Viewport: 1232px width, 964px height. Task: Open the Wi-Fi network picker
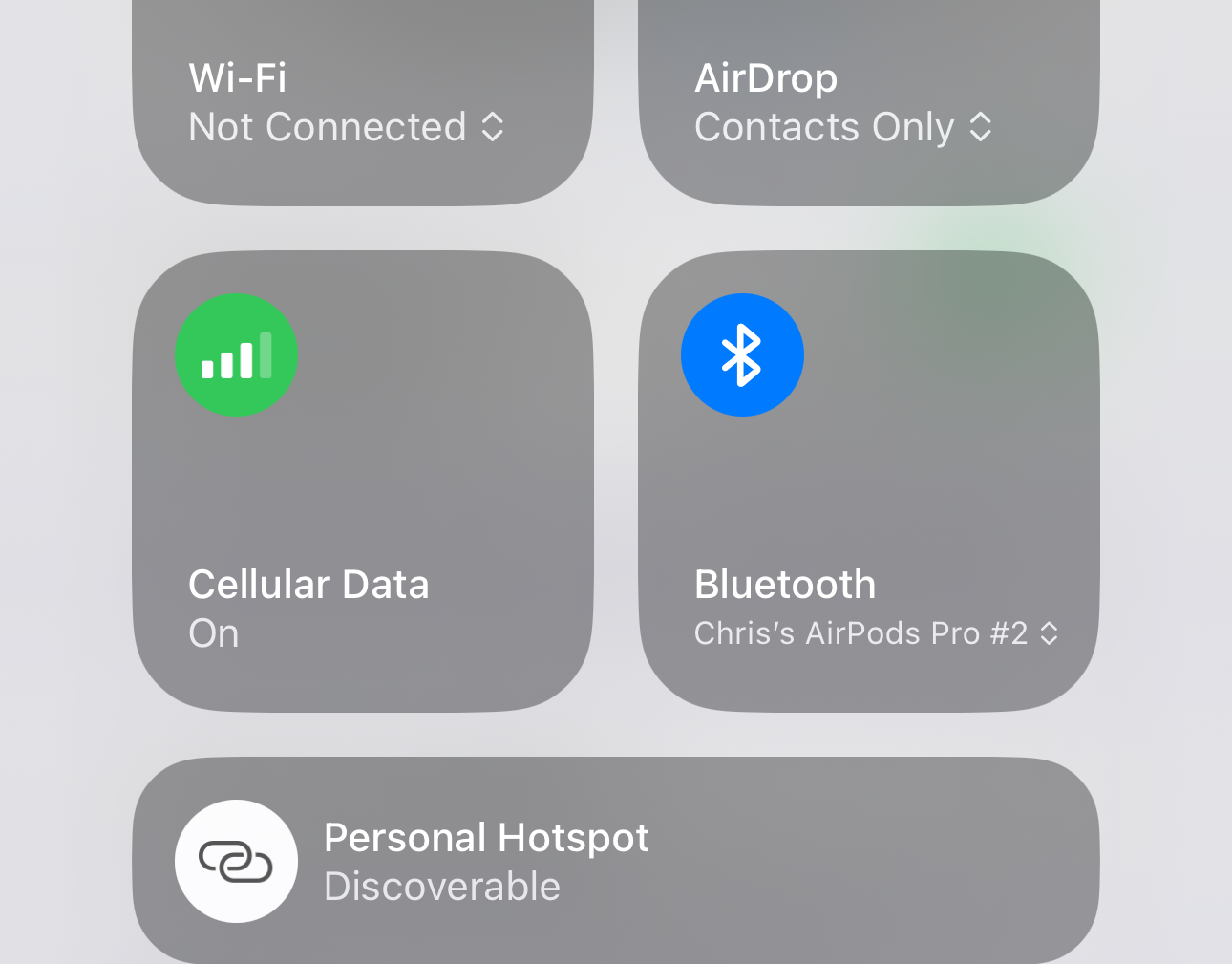[x=346, y=127]
